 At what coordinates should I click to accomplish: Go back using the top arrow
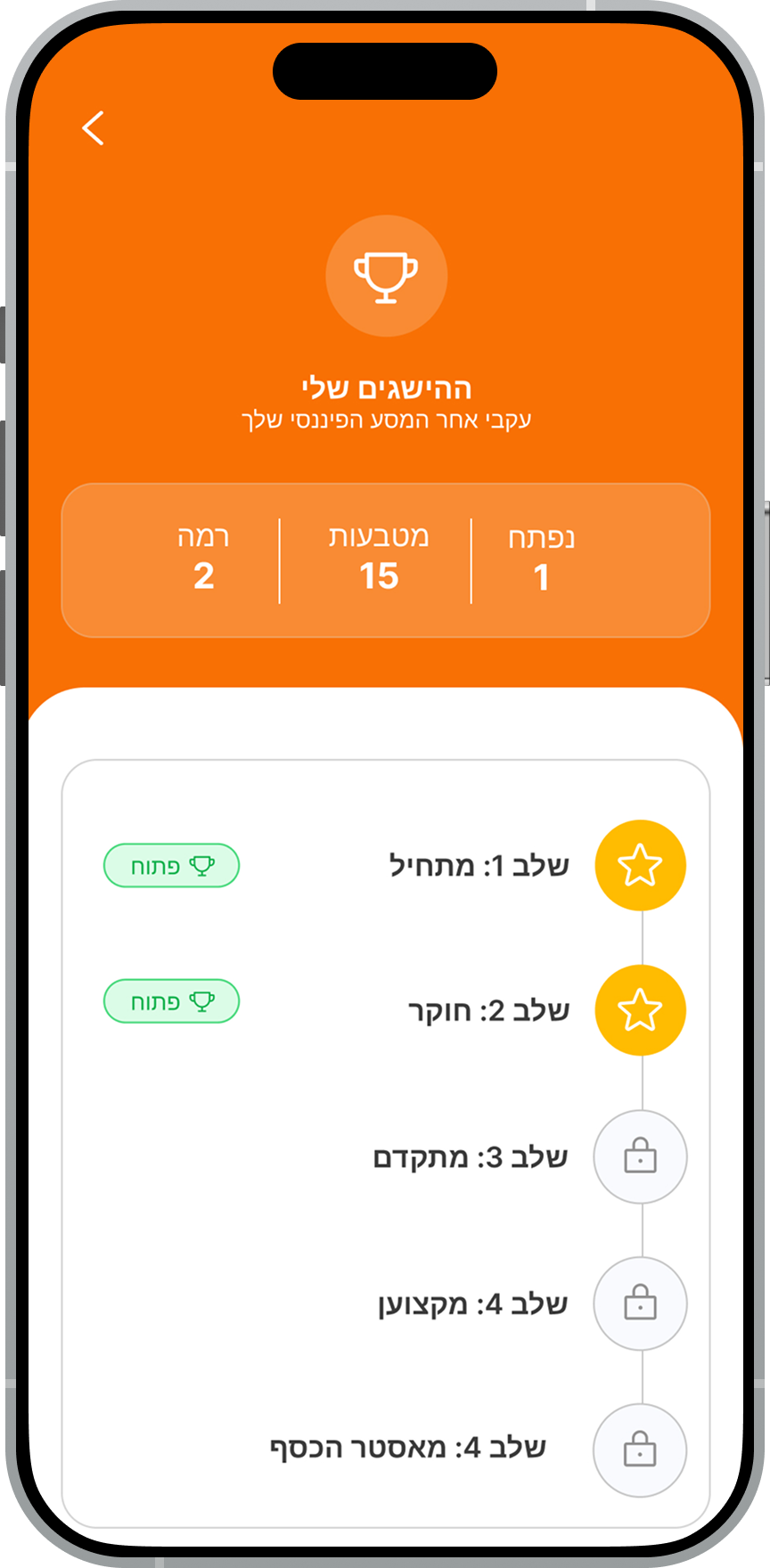tap(94, 128)
